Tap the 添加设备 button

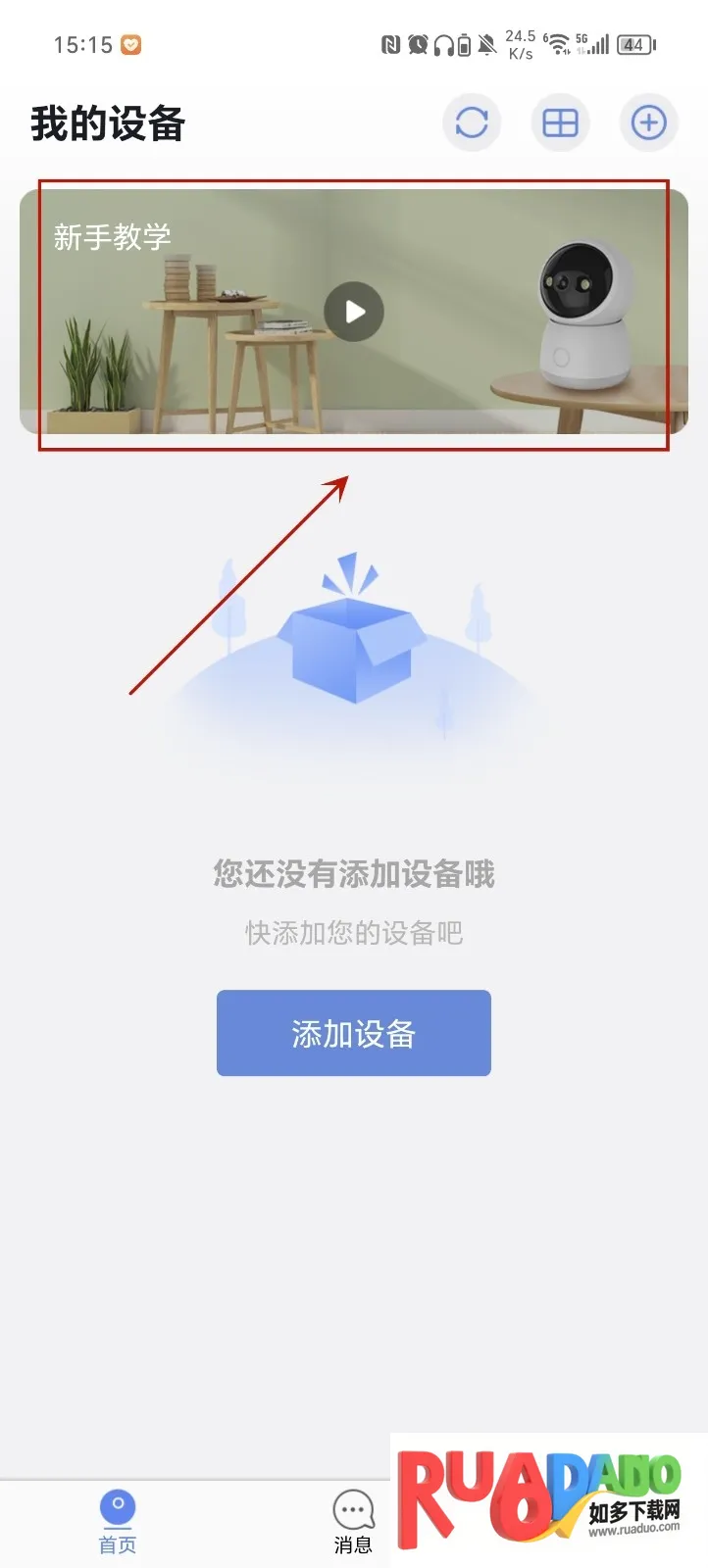(x=353, y=1032)
